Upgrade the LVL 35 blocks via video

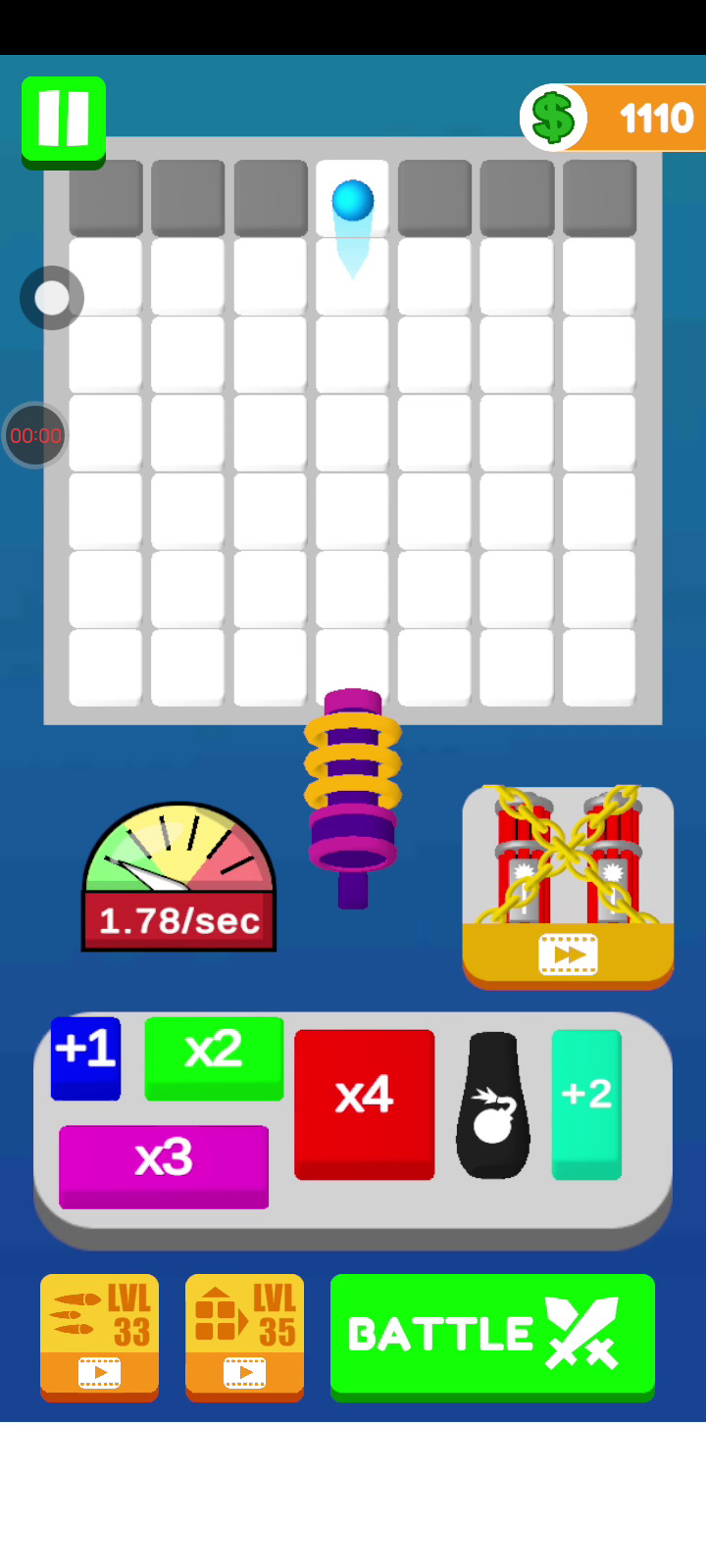click(244, 1337)
